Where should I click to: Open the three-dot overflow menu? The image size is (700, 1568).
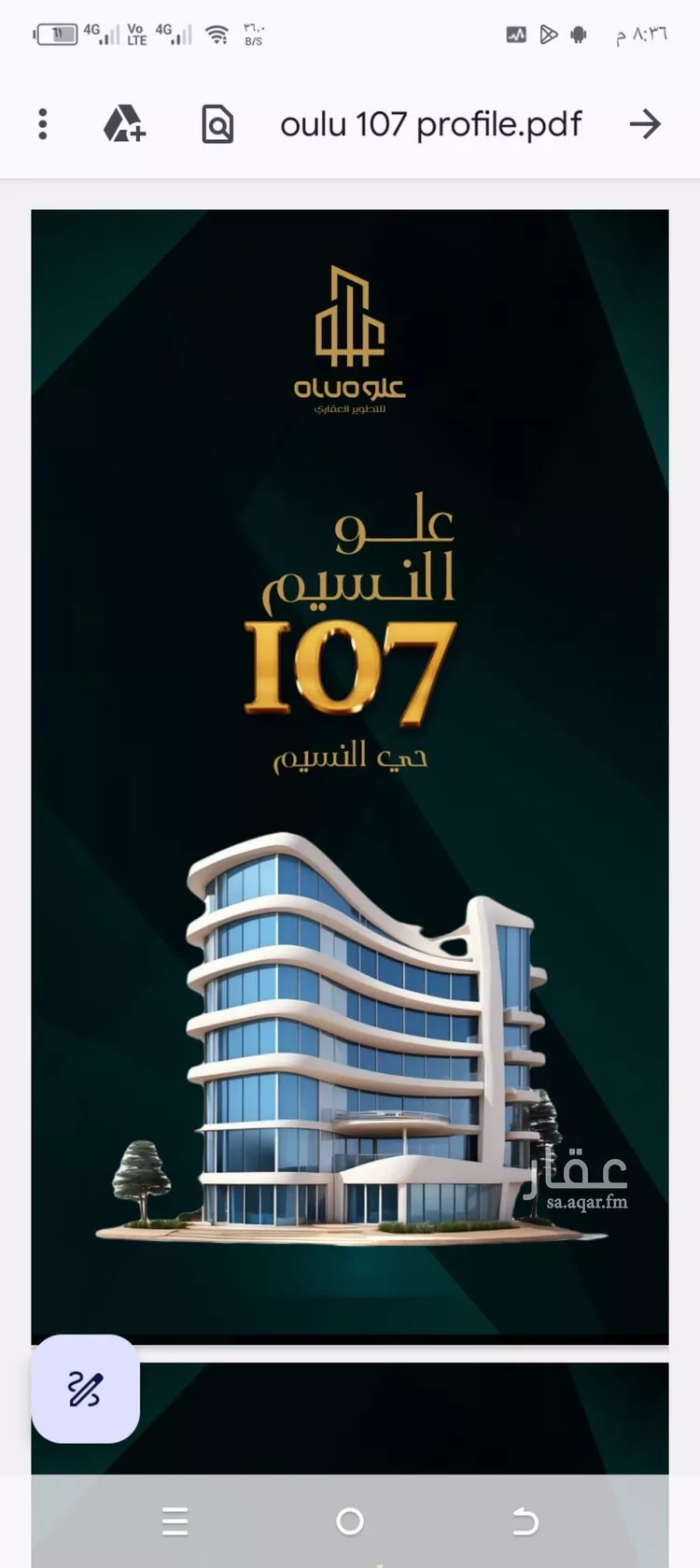pos(43,124)
